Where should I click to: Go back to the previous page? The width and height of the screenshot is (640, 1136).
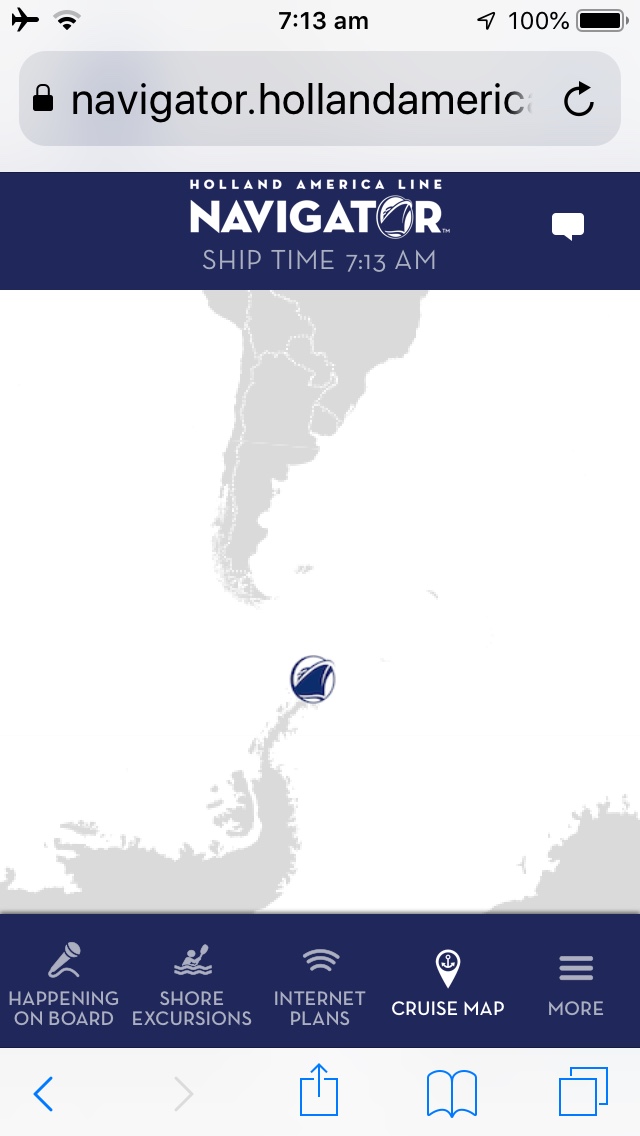click(x=43, y=1094)
